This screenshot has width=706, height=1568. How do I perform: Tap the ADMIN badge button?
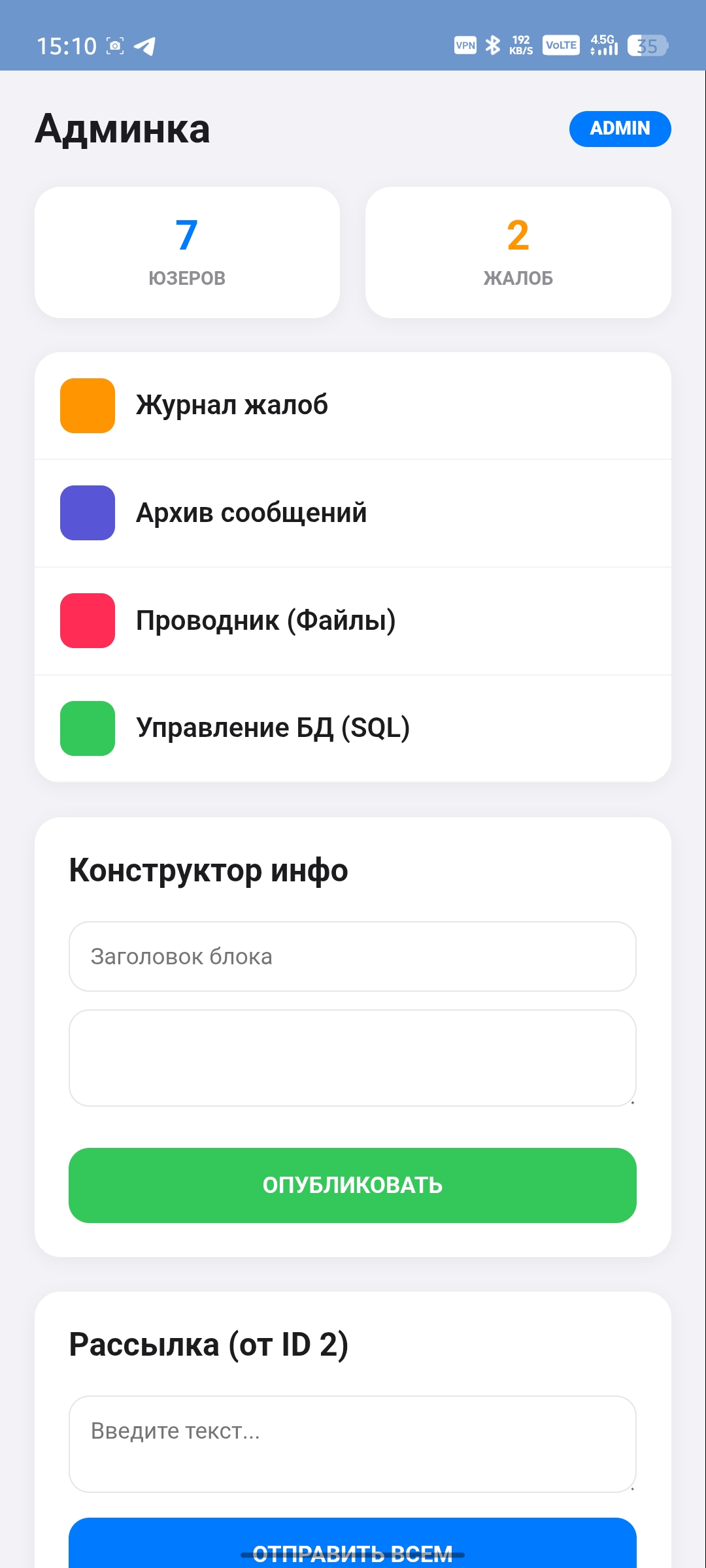pyautogui.click(x=620, y=129)
